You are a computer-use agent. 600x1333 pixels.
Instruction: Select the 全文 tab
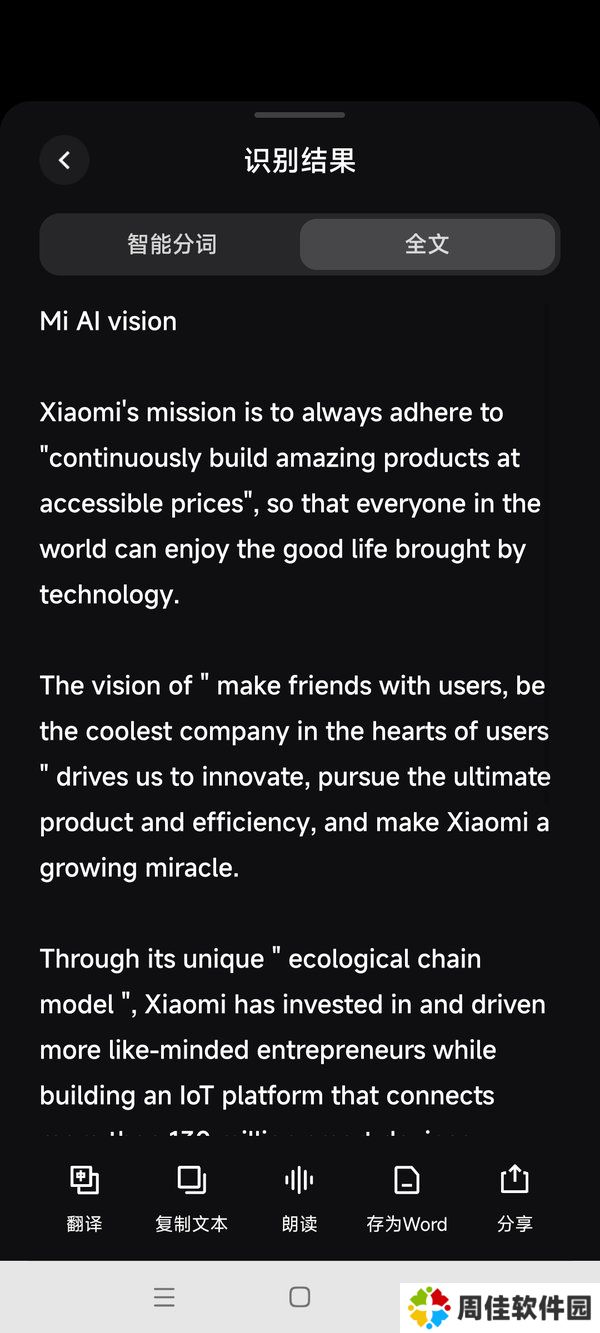(427, 244)
